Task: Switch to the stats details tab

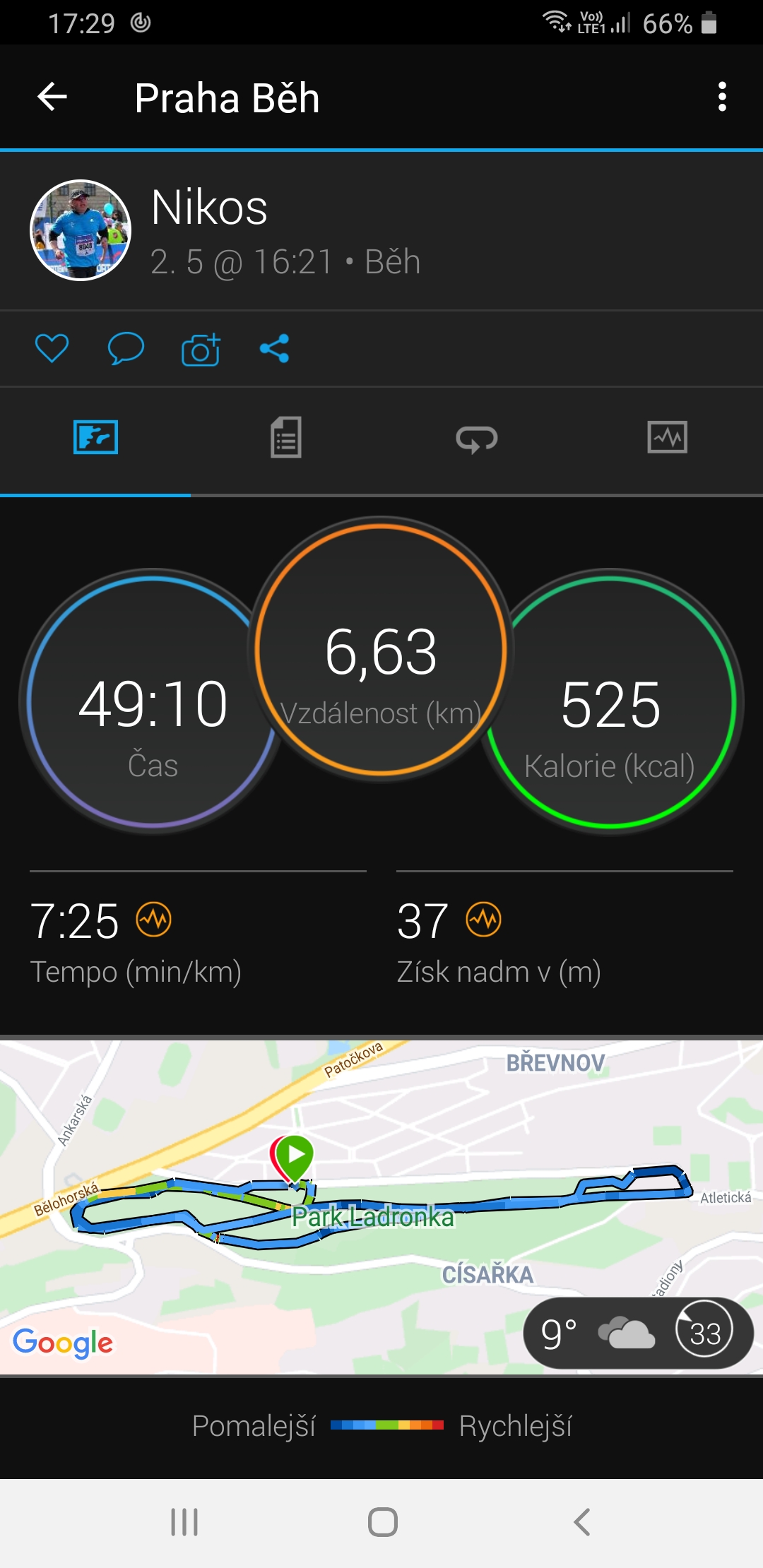Action: (286, 437)
